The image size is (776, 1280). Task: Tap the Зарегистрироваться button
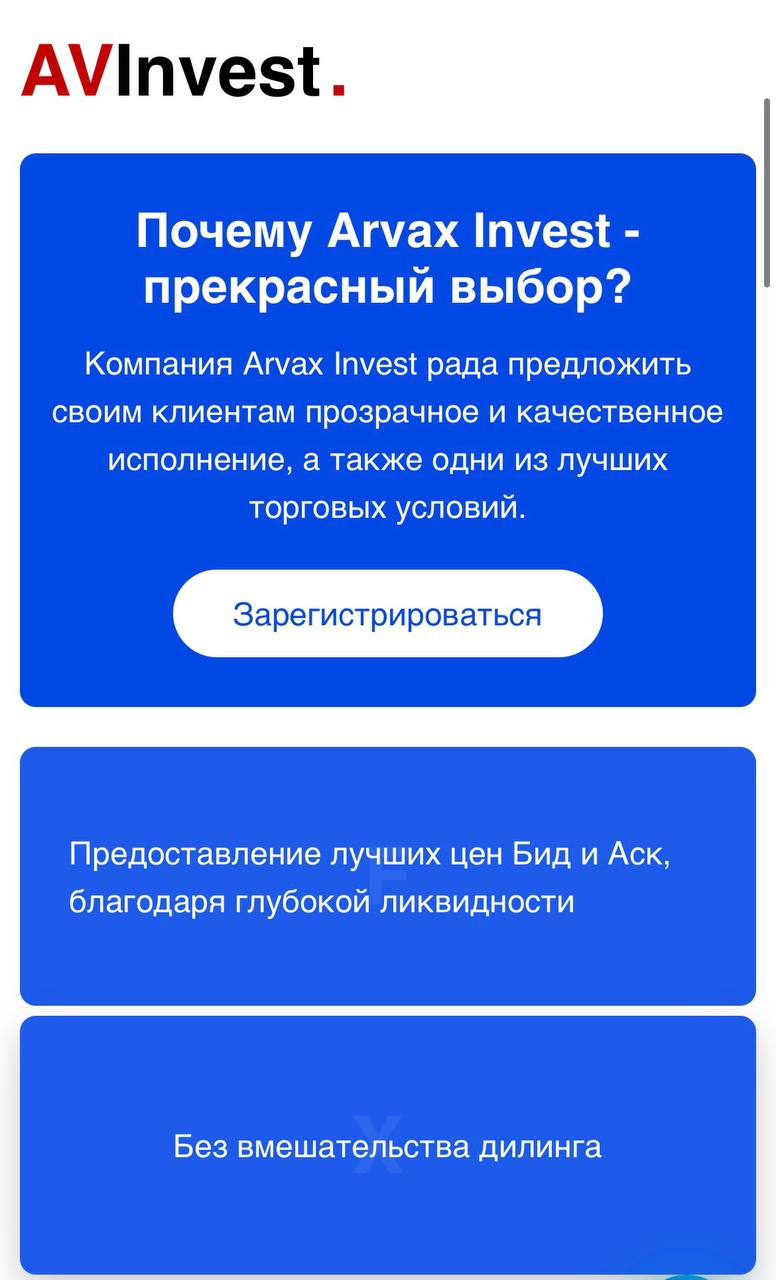click(x=387, y=613)
